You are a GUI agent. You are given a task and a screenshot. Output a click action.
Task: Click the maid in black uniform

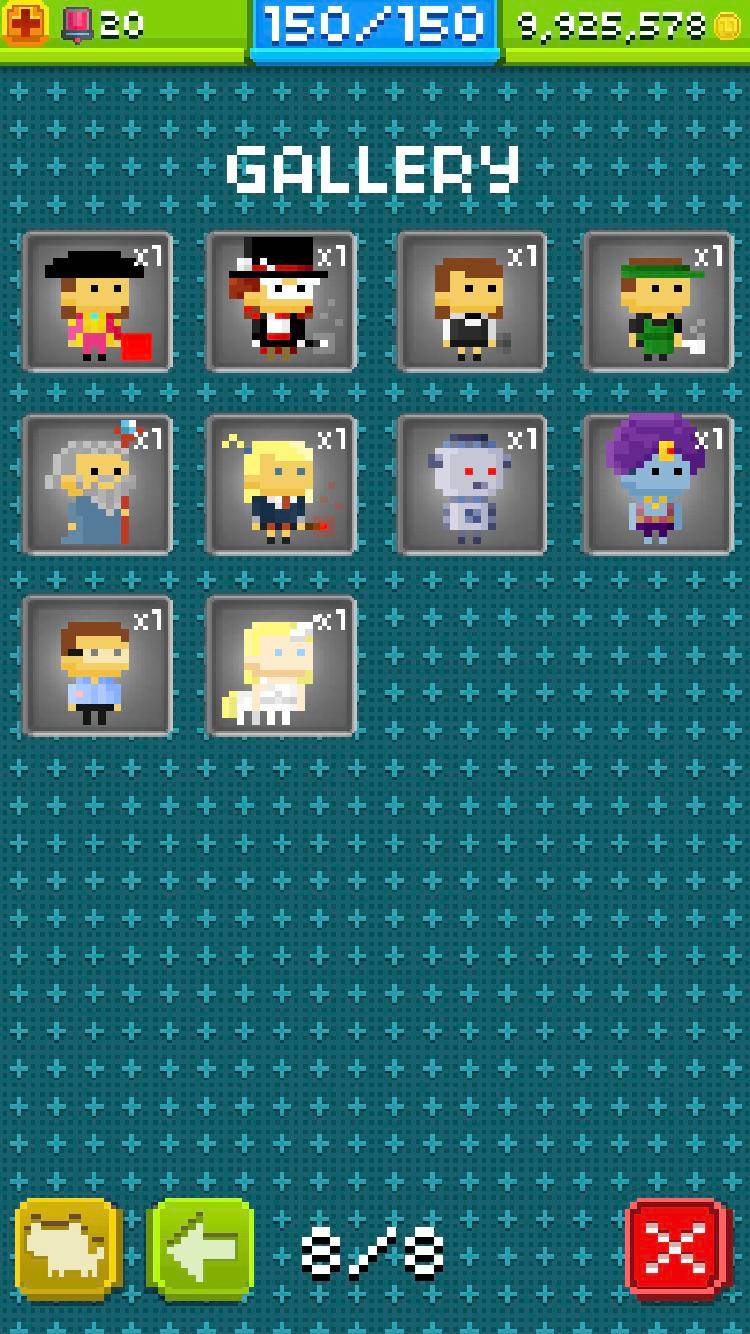coord(470,300)
